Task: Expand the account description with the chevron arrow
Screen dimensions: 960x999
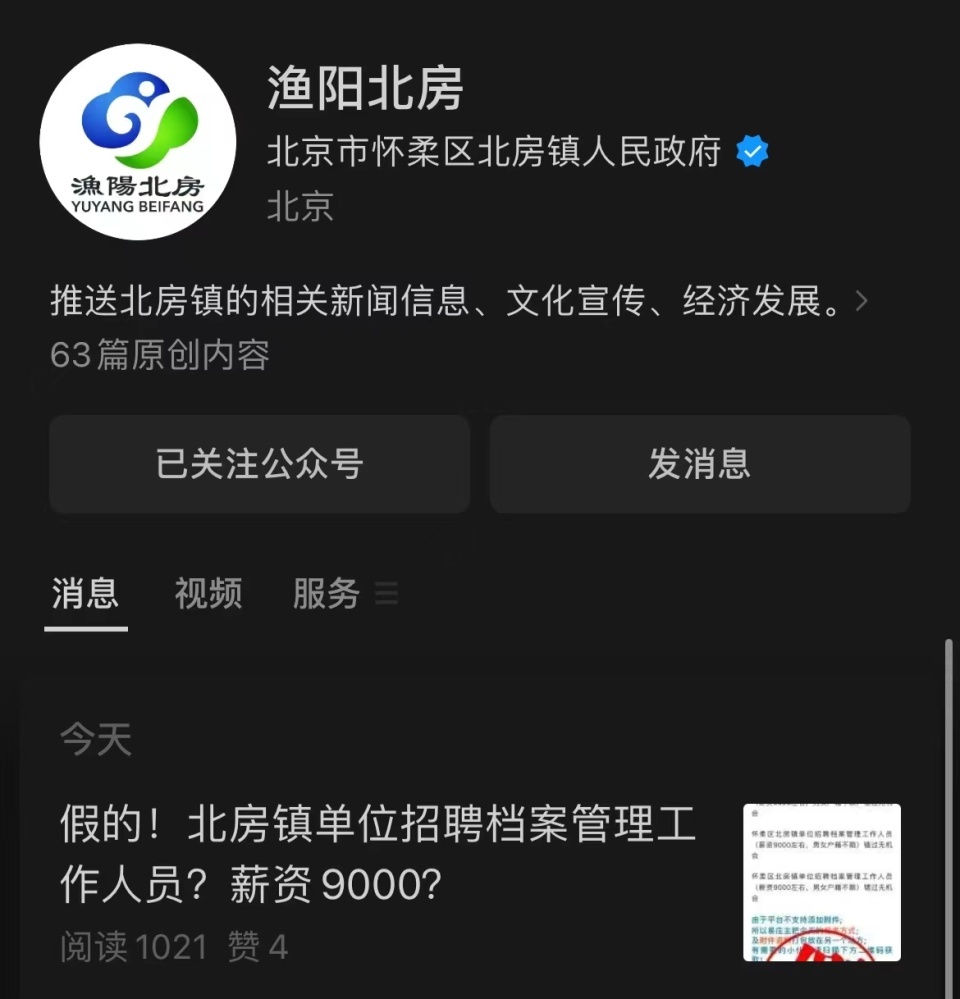Action: [x=860, y=300]
